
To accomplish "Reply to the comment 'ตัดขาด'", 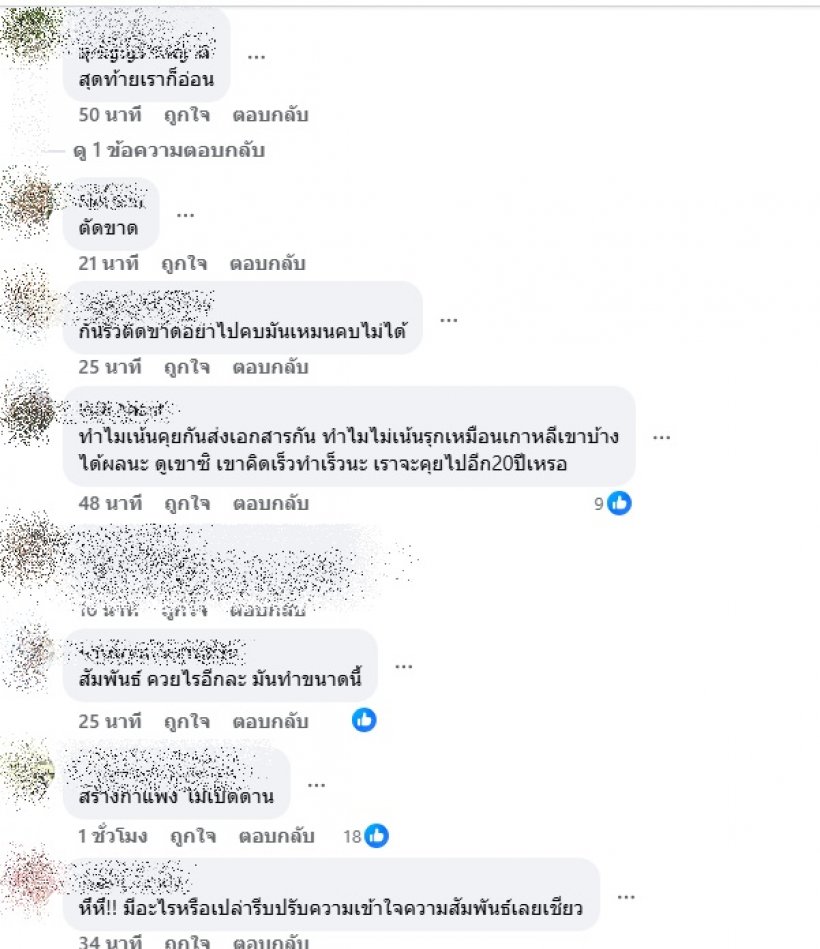I will point(268,264).
